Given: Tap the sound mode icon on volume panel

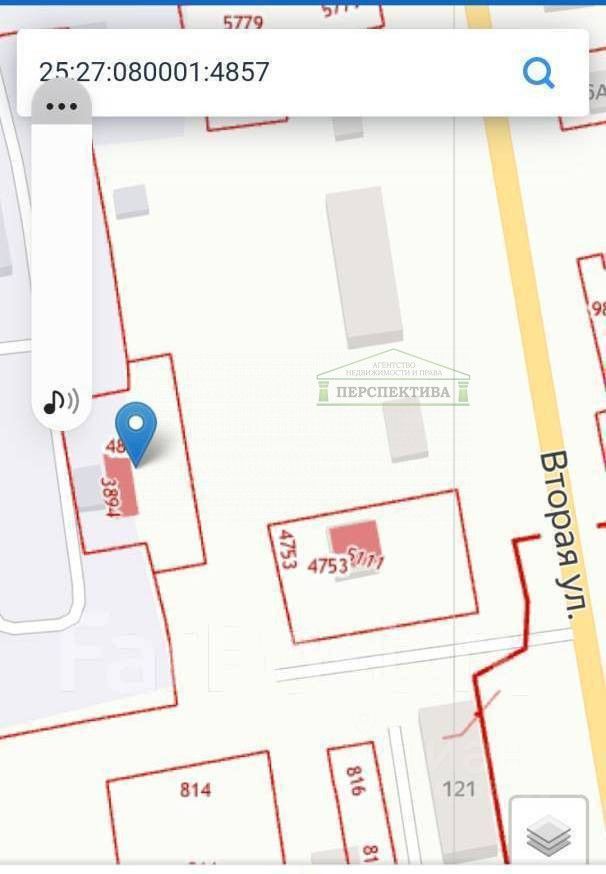Looking at the screenshot, I should click(61, 402).
